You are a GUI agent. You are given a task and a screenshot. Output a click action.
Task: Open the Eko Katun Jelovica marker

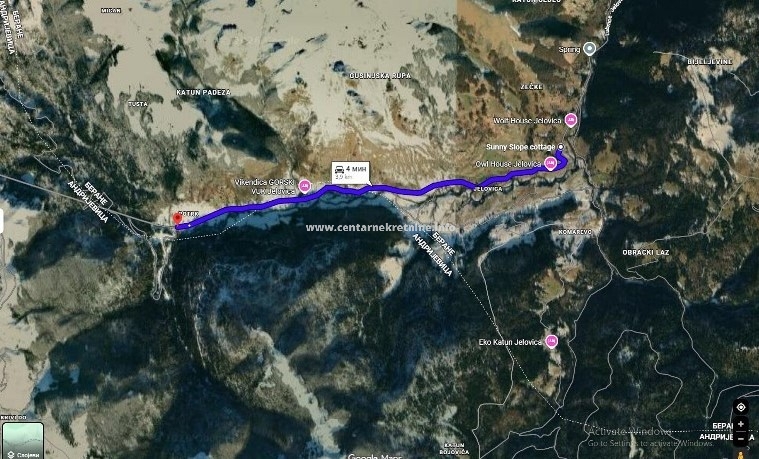[x=549, y=341]
